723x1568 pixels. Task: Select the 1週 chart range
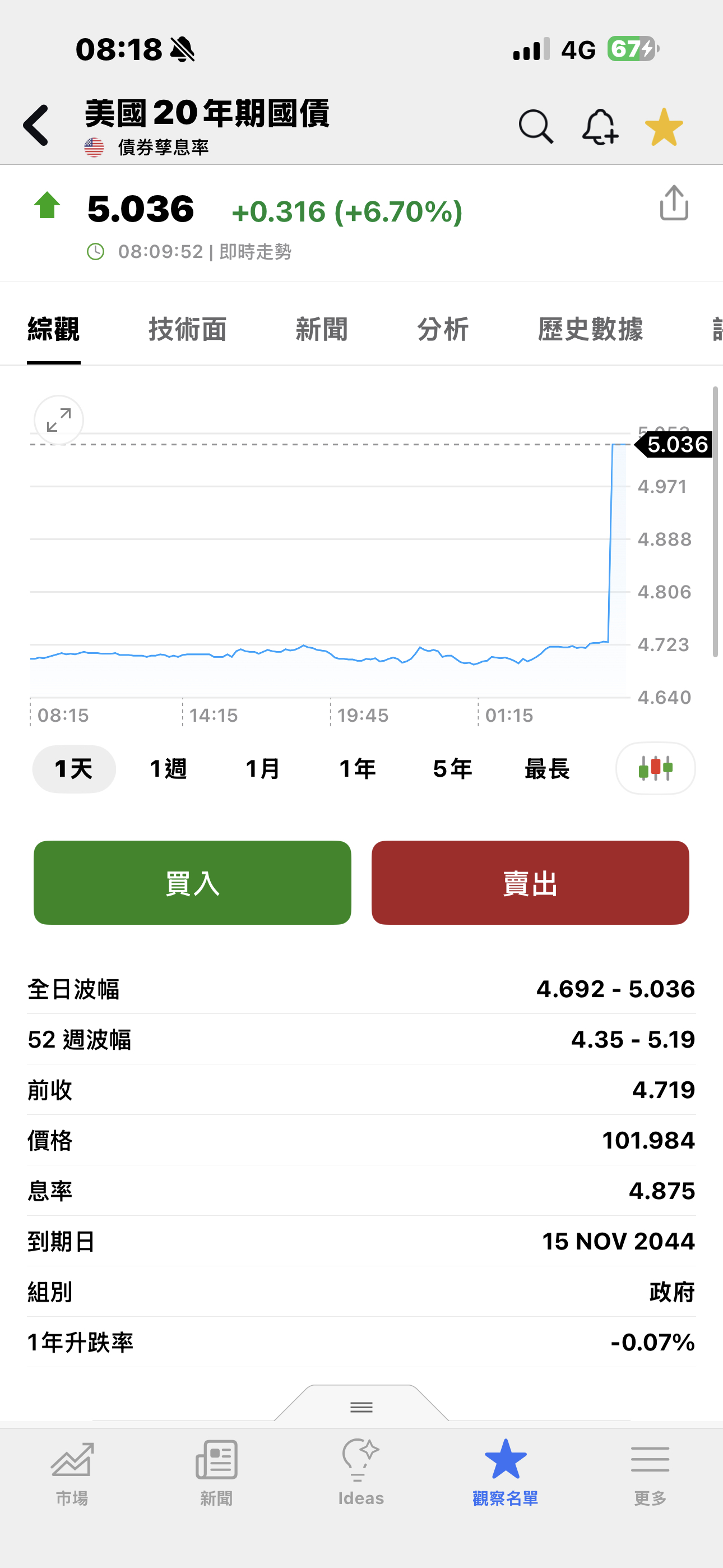(x=169, y=769)
